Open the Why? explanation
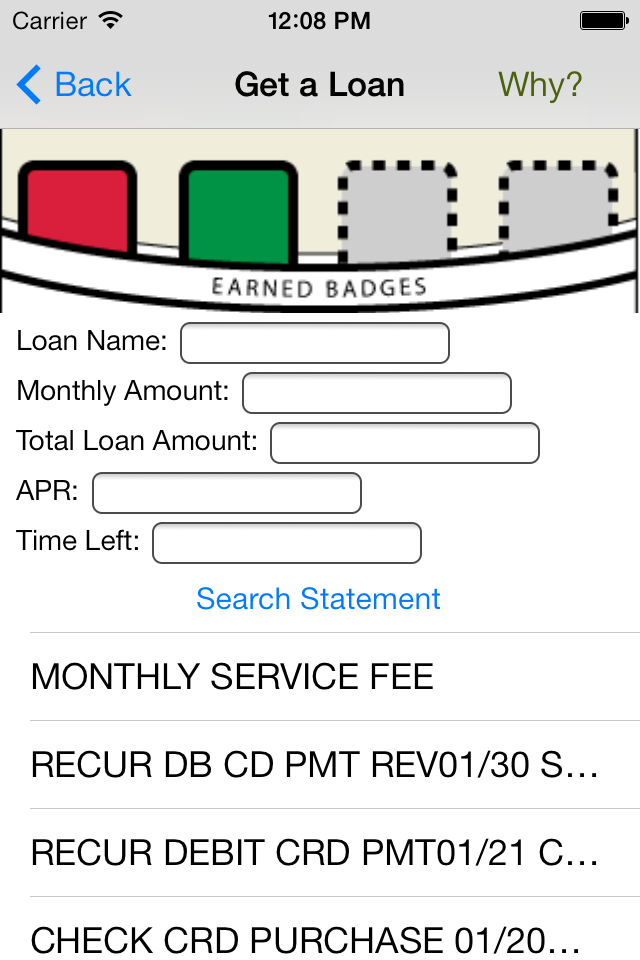Image resolution: width=640 pixels, height=960 pixels. (539, 85)
